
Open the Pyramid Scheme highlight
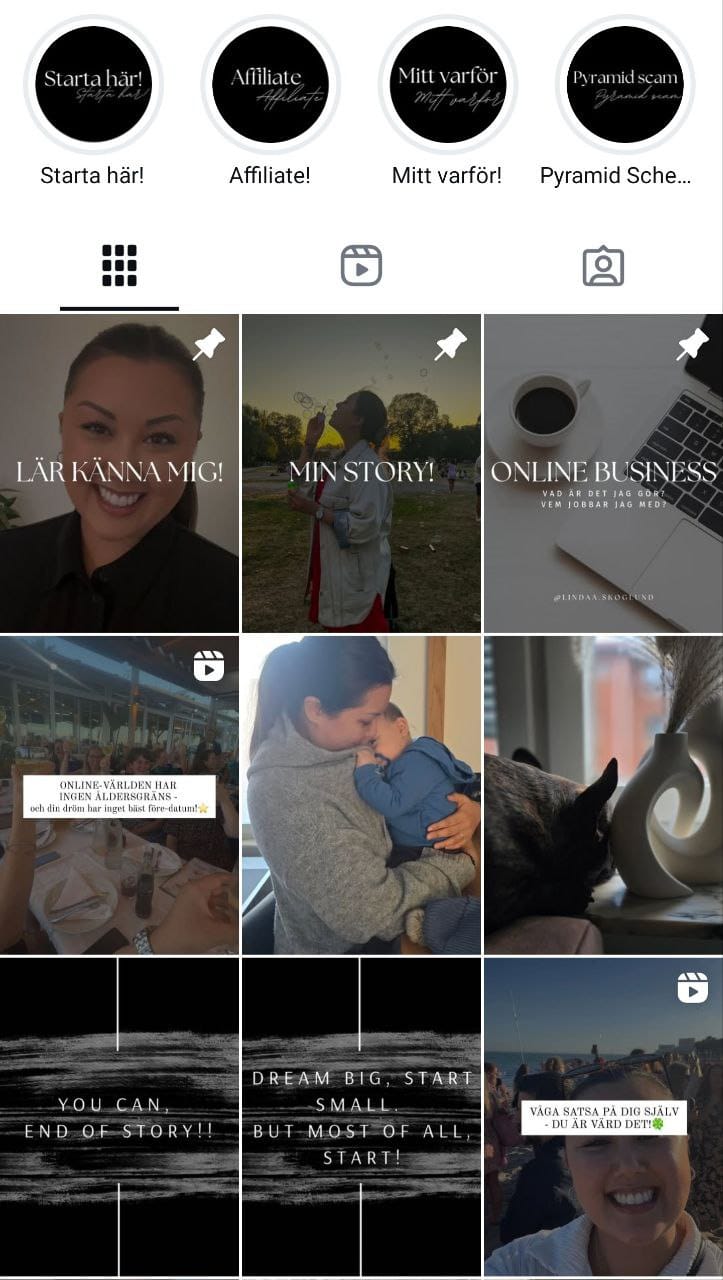tap(624, 85)
